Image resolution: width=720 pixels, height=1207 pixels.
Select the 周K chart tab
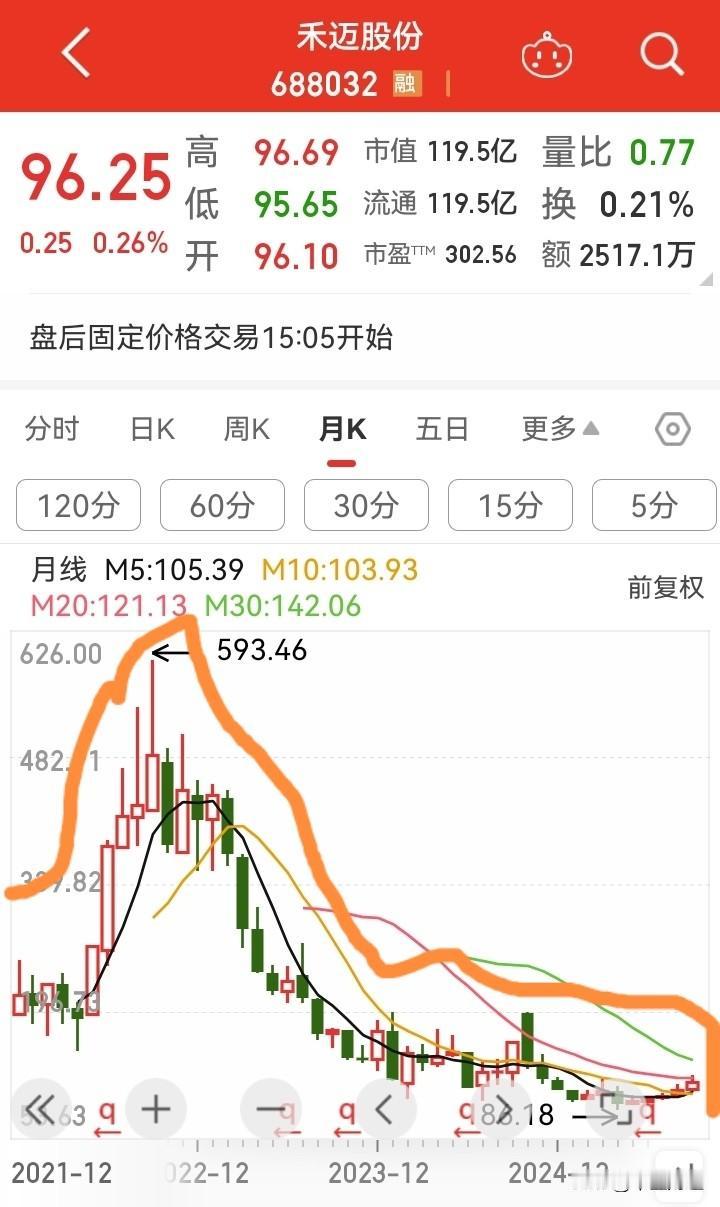pyautogui.click(x=247, y=430)
